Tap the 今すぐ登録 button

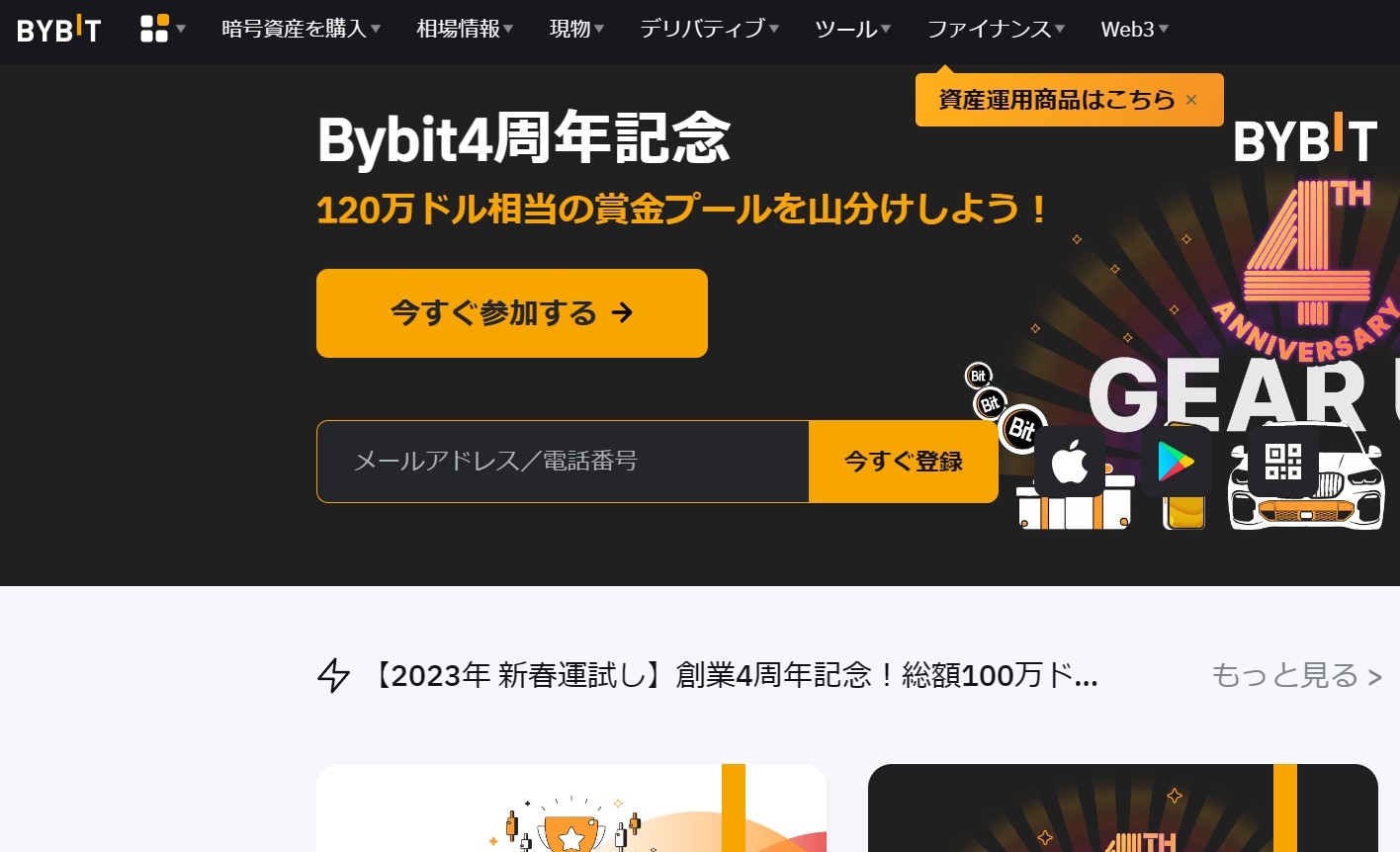(903, 462)
